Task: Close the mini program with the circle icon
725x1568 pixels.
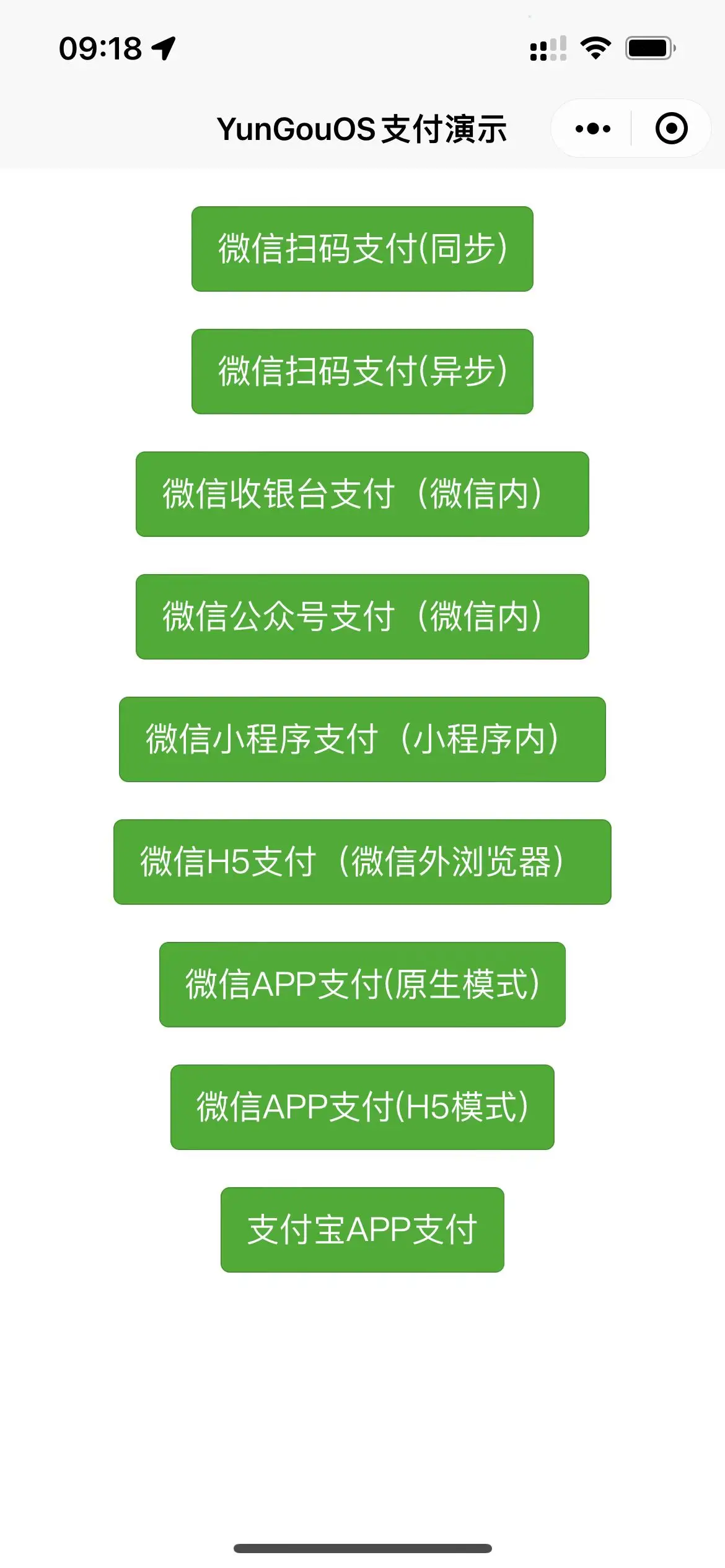Action: pos(671,129)
